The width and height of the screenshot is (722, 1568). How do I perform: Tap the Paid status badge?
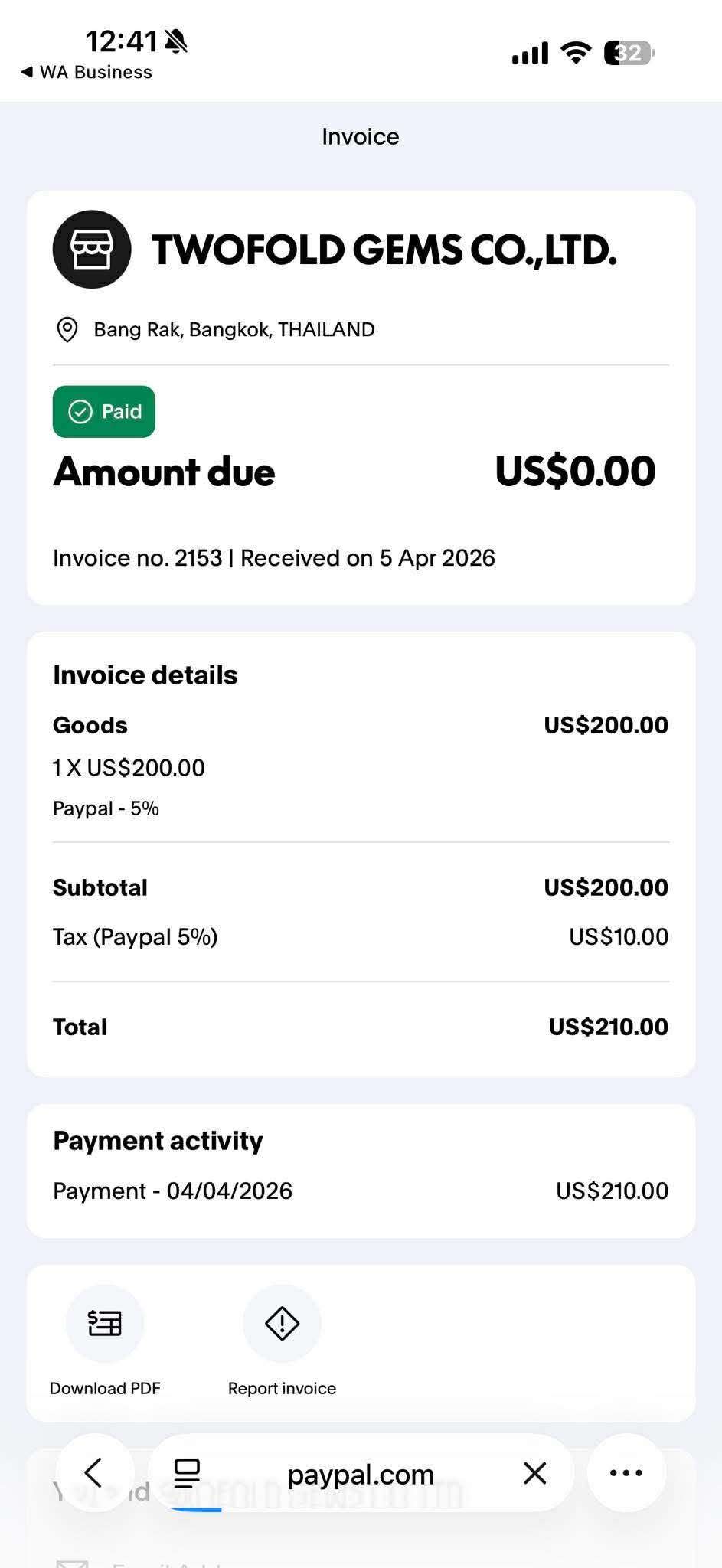click(x=104, y=412)
